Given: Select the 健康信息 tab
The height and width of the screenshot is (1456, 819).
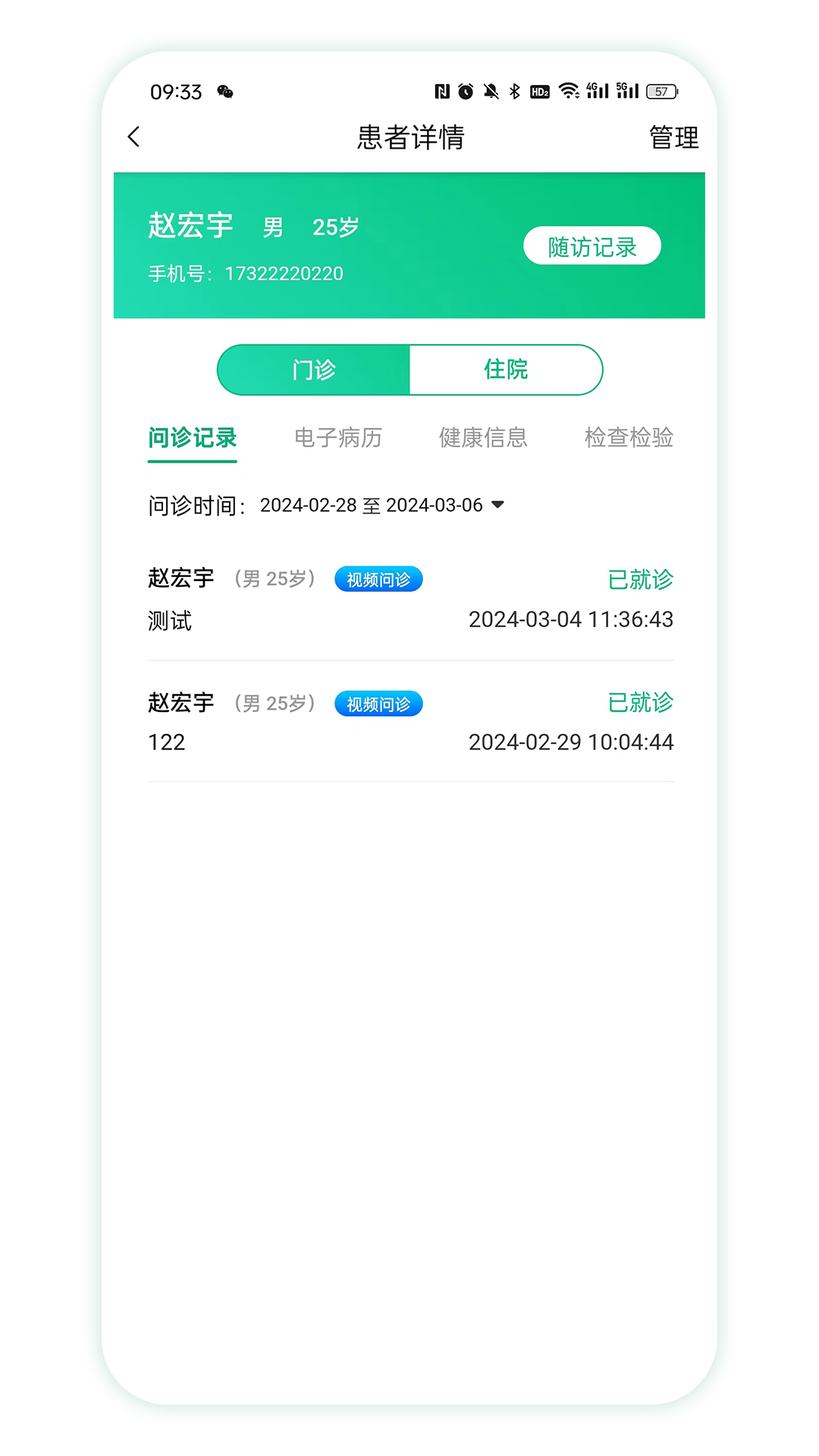Looking at the screenshot, I should click(483, 438).
